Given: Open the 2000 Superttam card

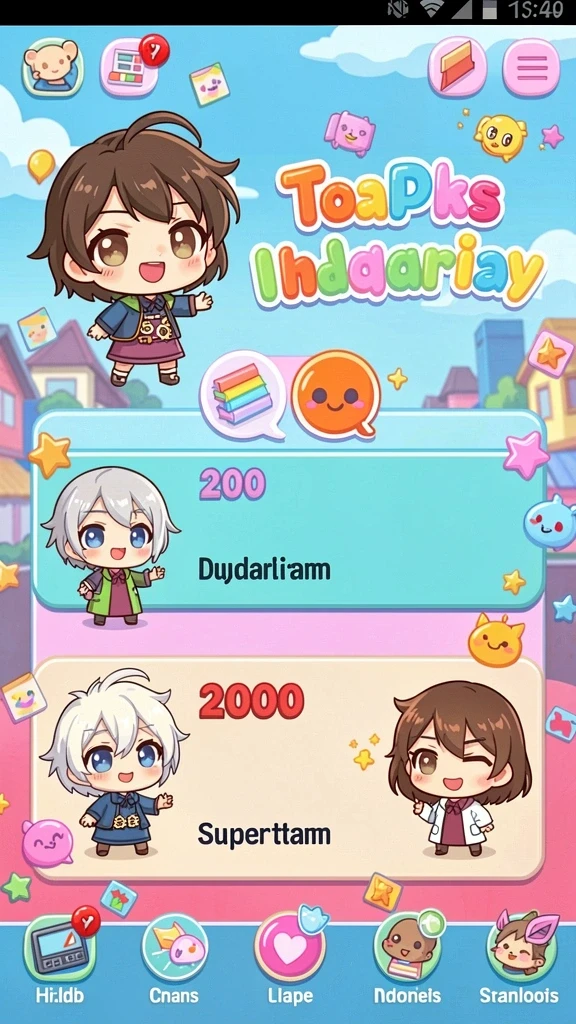Looking at the screenshot, I should point(289,768).
